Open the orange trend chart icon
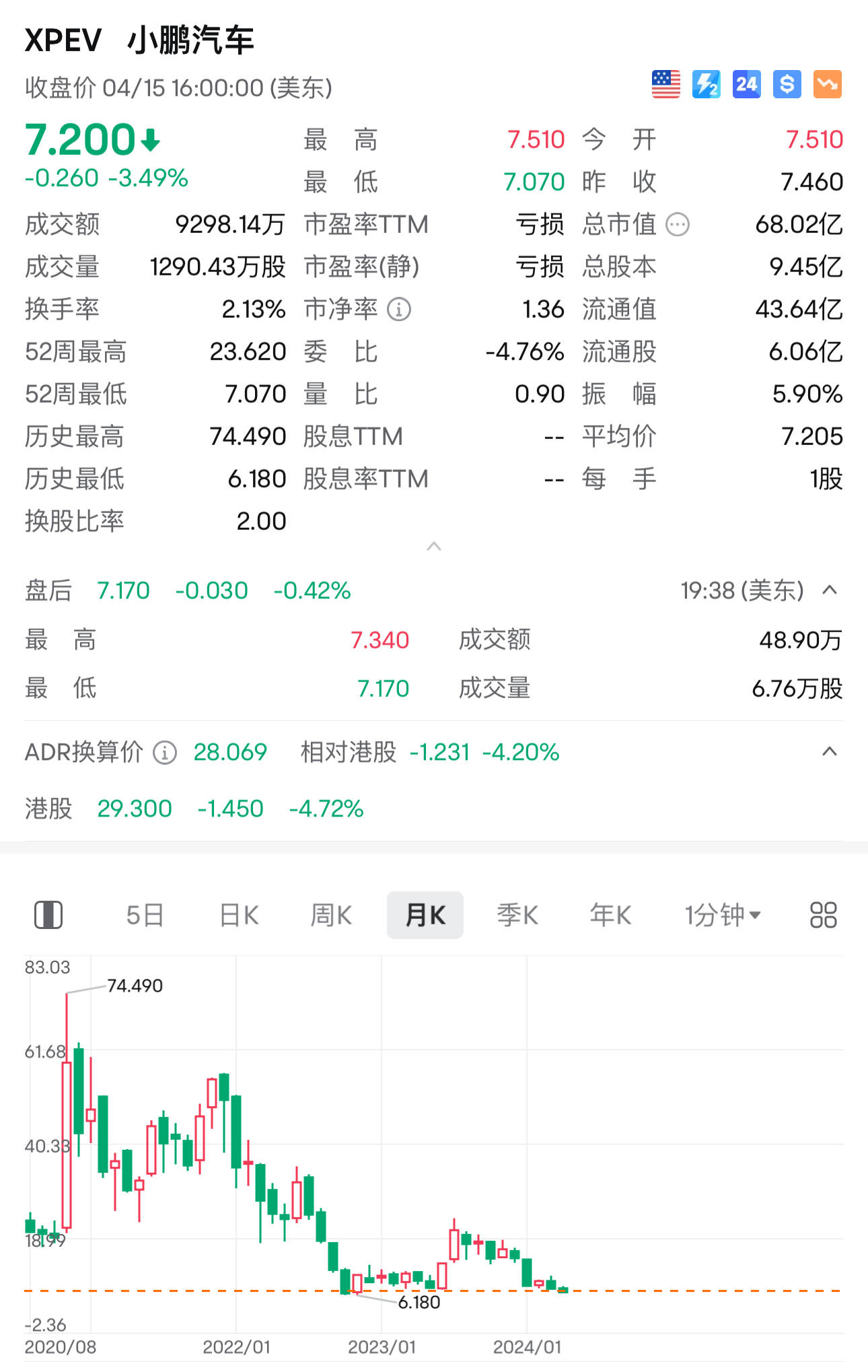This screenshot has height=1372, width=868. pyautogui.click(x=826, y=84)
